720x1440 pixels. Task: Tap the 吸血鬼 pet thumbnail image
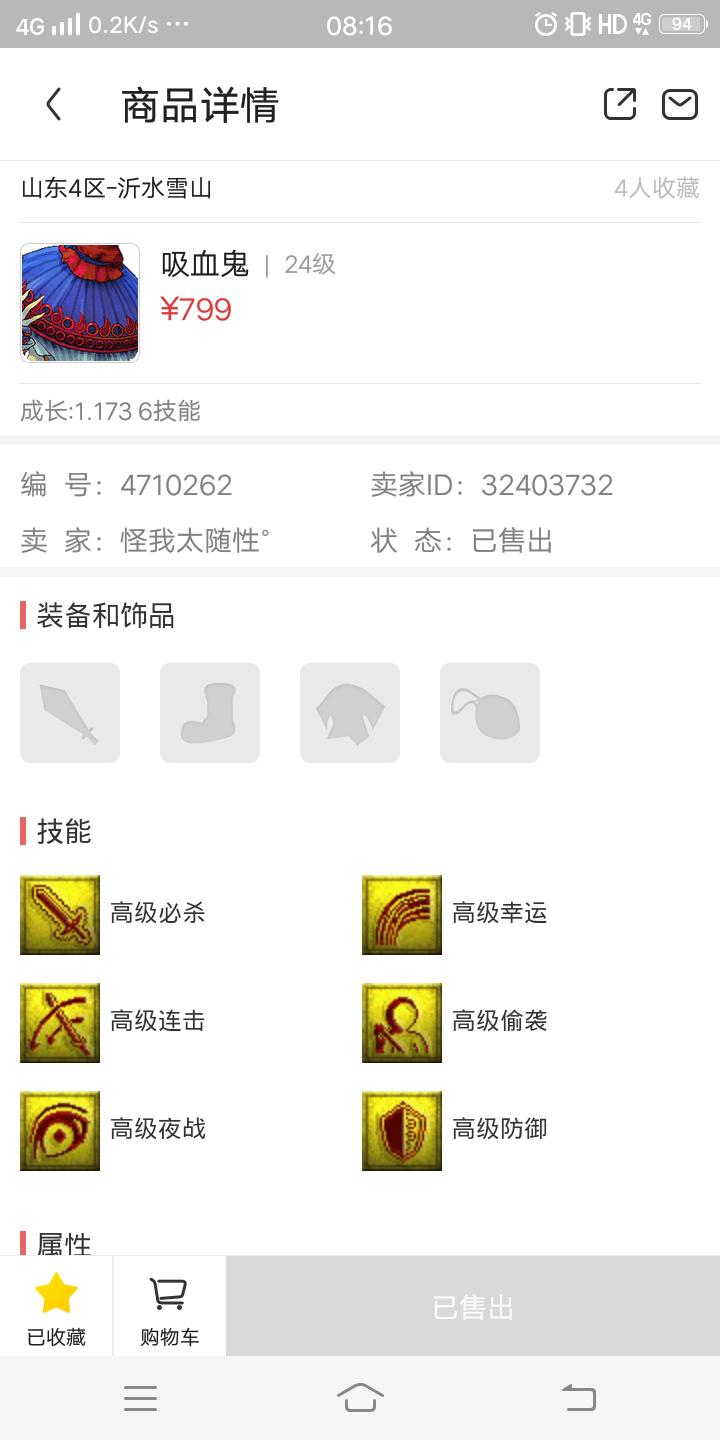point(80,302)
